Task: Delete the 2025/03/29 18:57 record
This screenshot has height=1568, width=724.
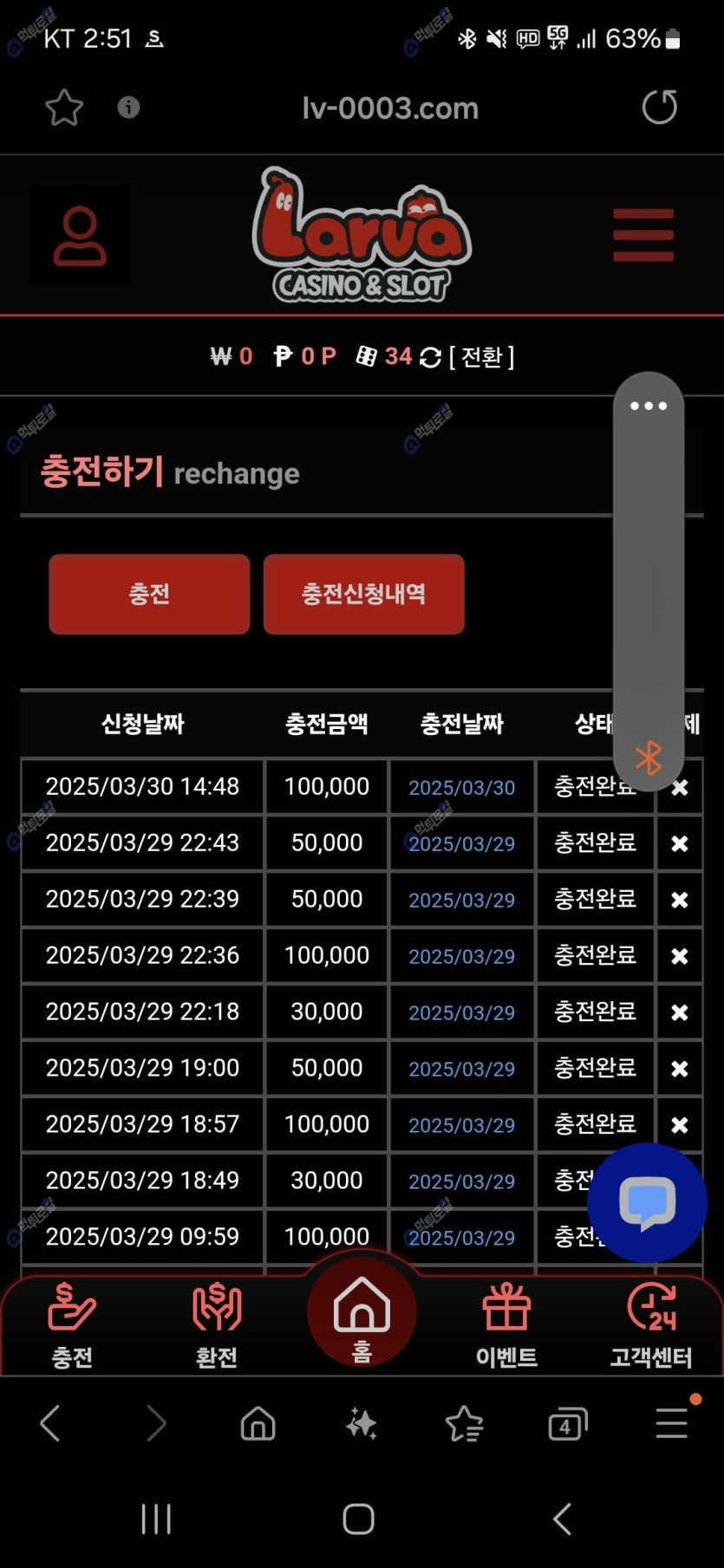Action: (x=680, y=1125)
